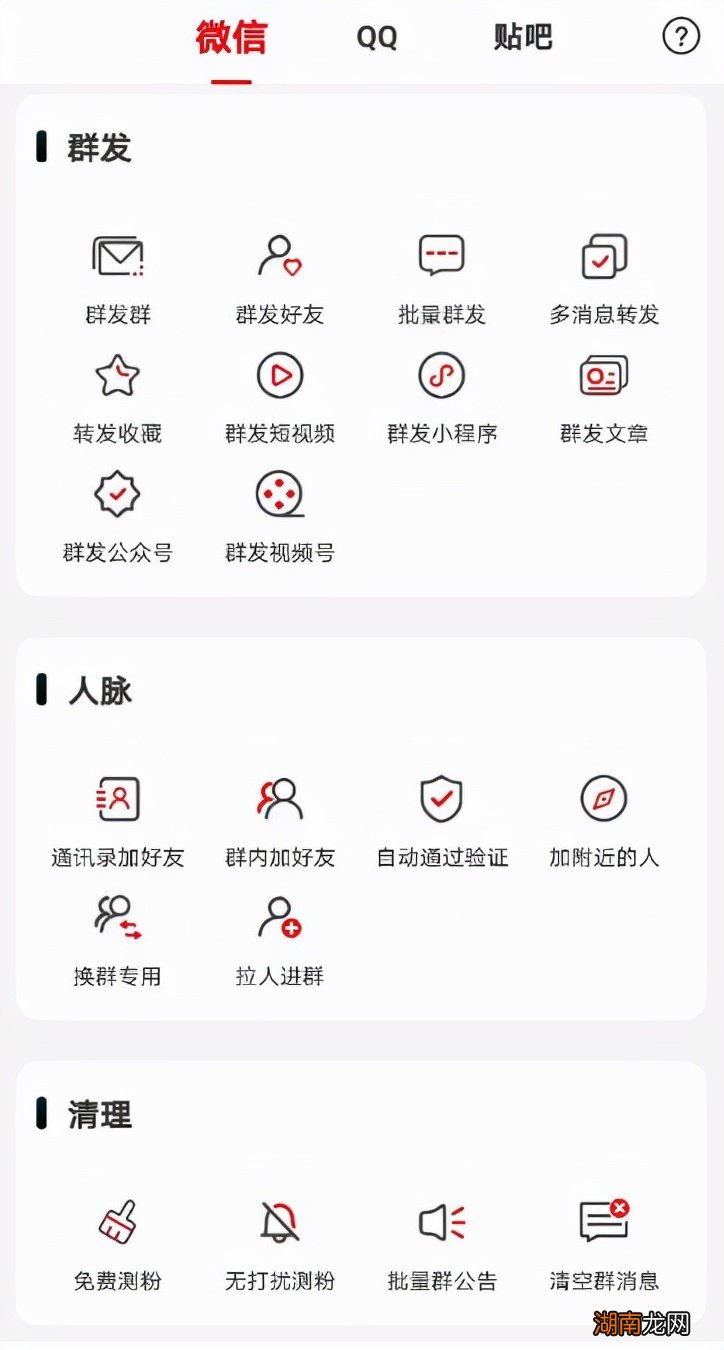This screenshot has height=1350, width=724.
Task: Tap the 群内加好友 group add-friend icon
Action: 281,798
